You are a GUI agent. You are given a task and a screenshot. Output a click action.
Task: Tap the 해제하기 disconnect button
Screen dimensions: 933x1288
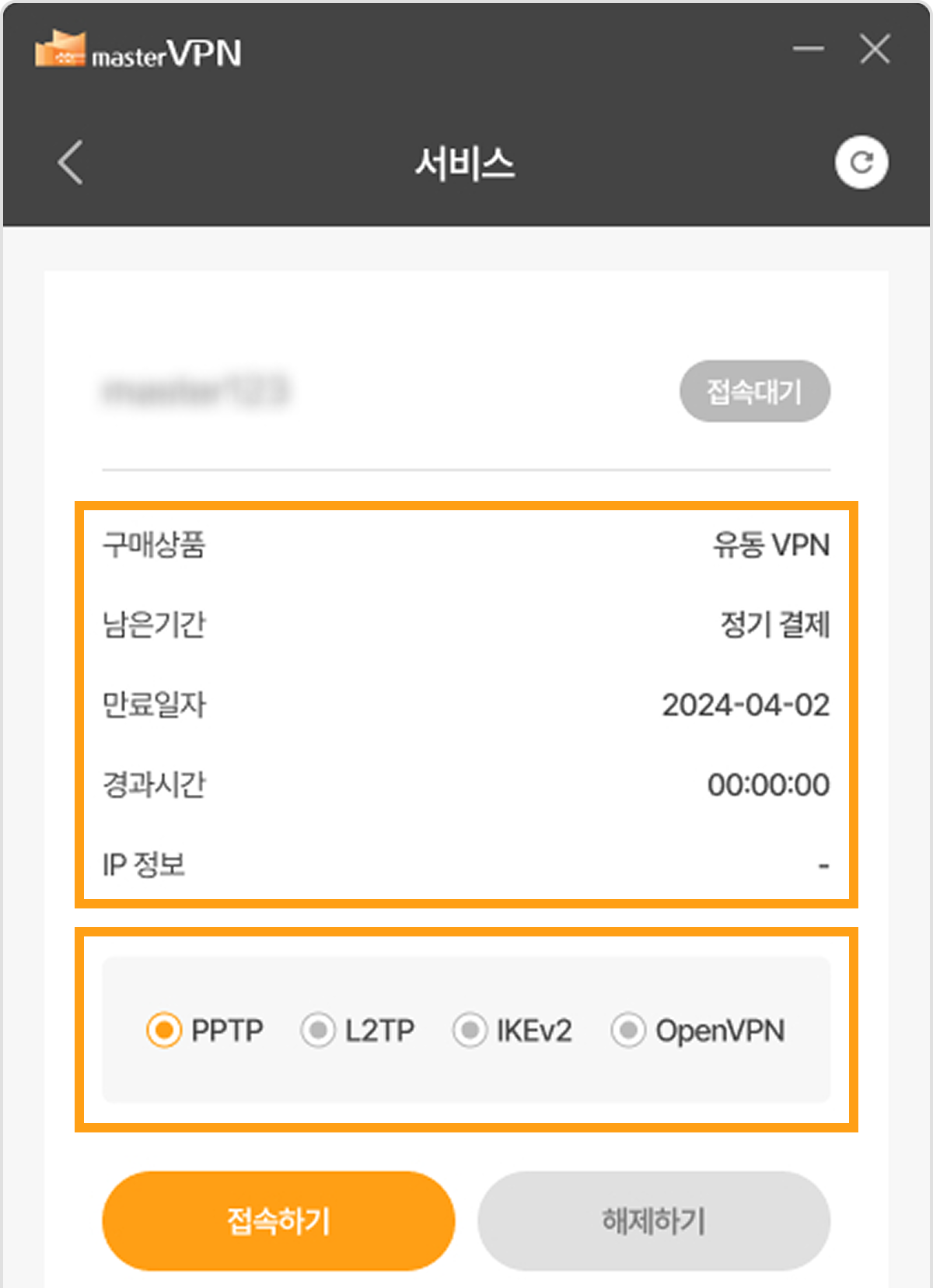(x=653, y=1220)
